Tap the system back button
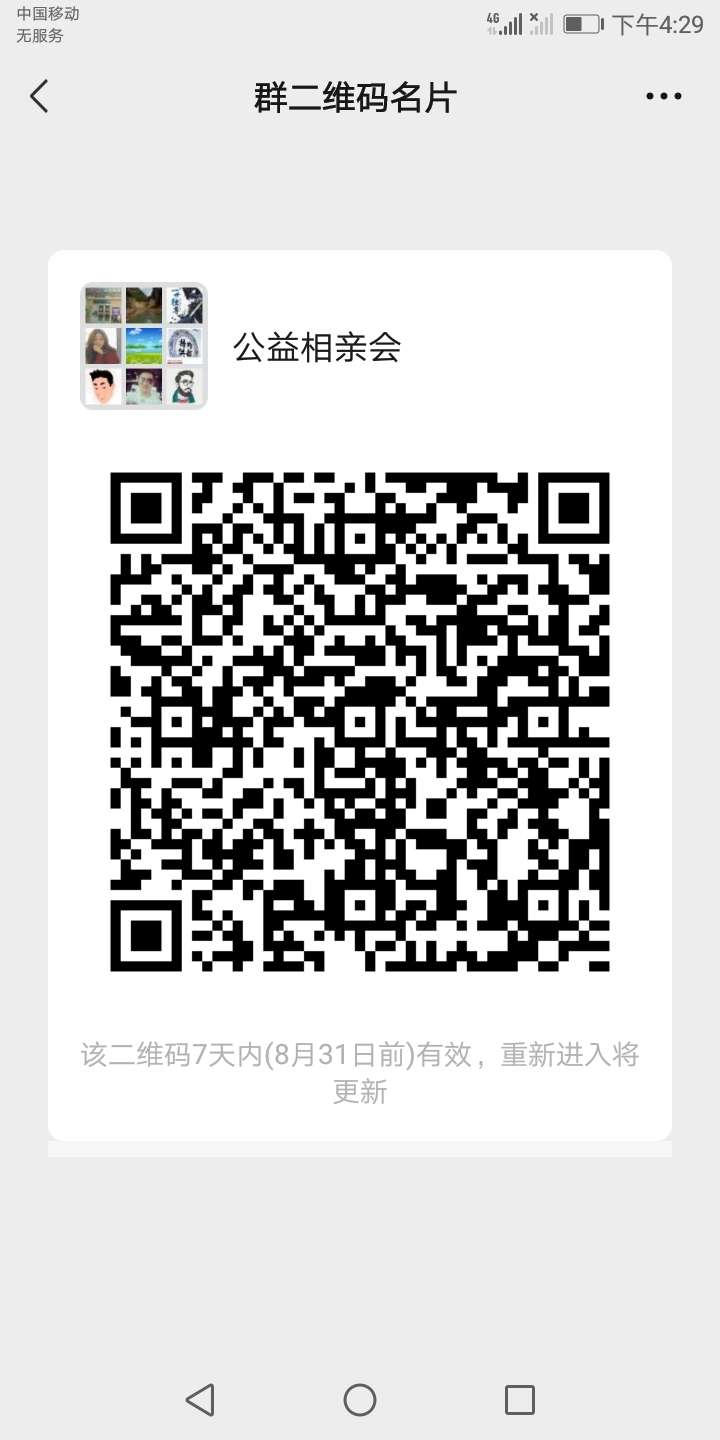This screenshot has height=1440, width=720. pos(200,1399)
